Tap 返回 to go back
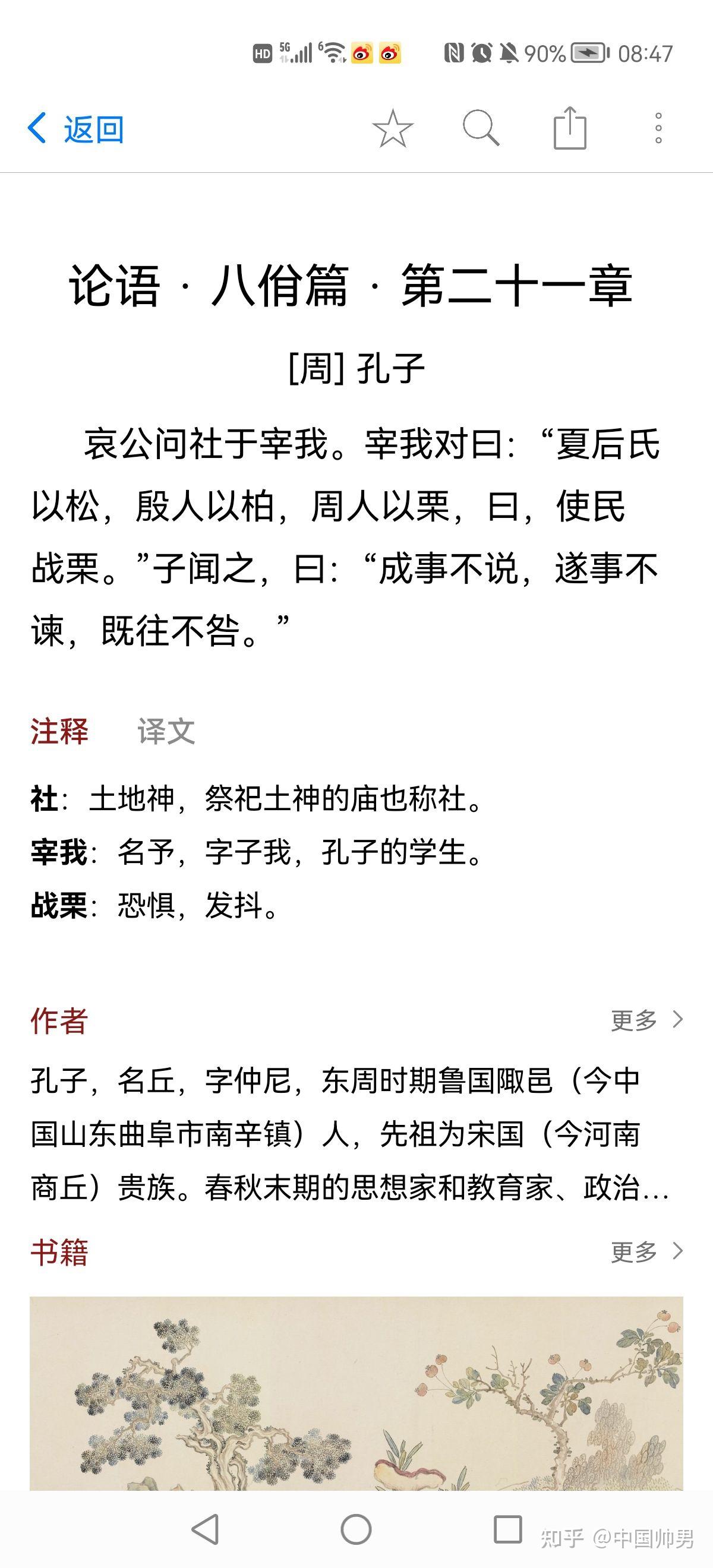713x1568 pixels. [x=76, y=129]
